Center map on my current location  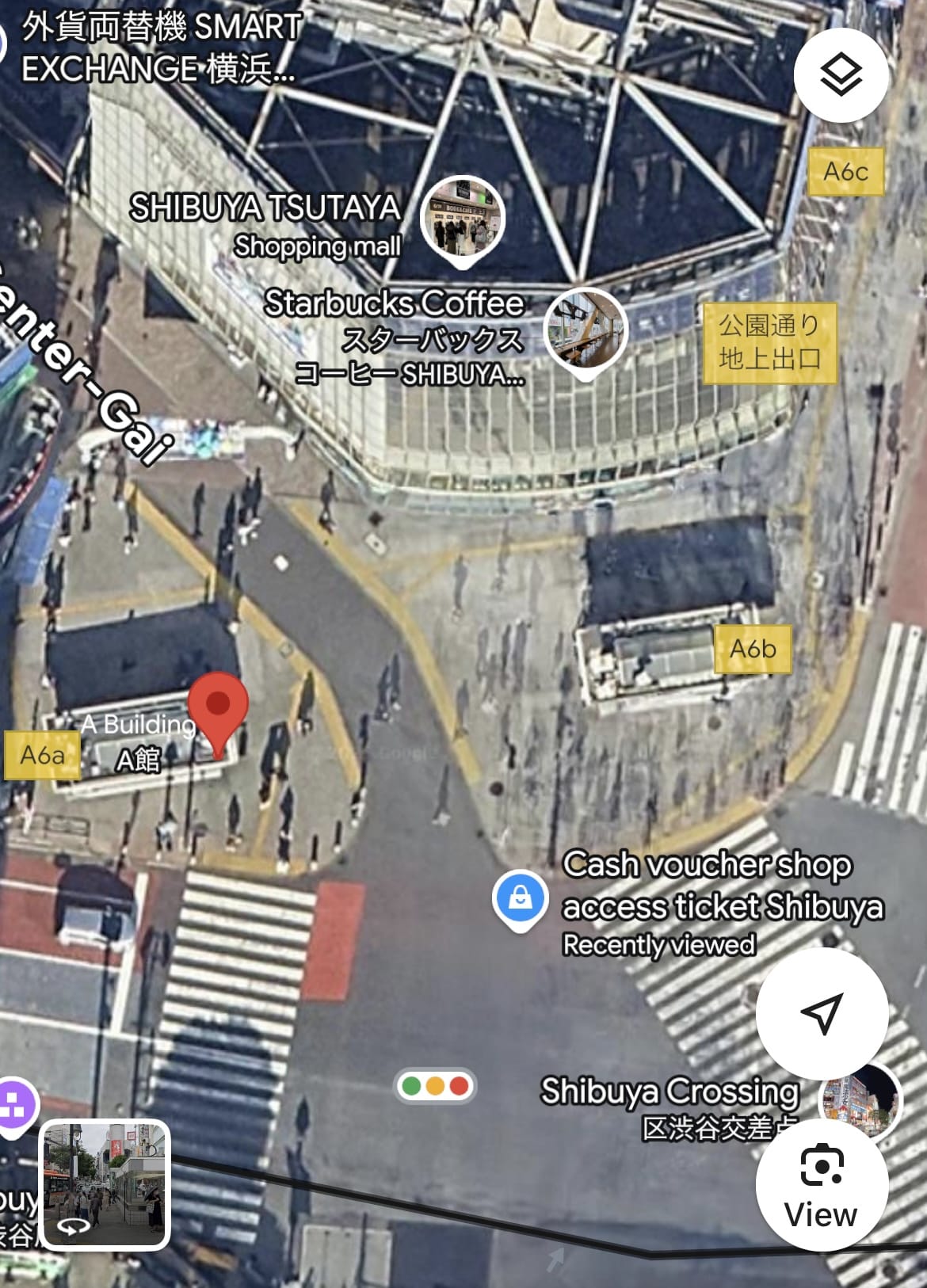click(x=822, y=1012)
